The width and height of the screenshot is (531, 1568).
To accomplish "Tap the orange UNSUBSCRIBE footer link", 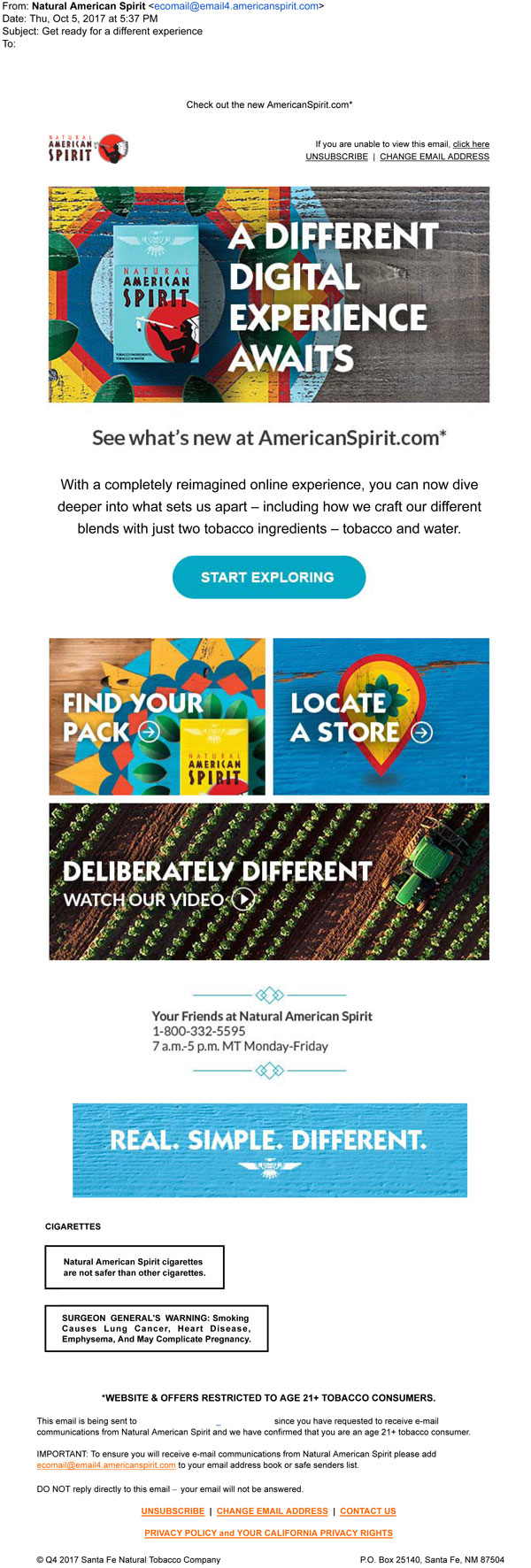I will pyautogui.click(x=173, y=1511).
